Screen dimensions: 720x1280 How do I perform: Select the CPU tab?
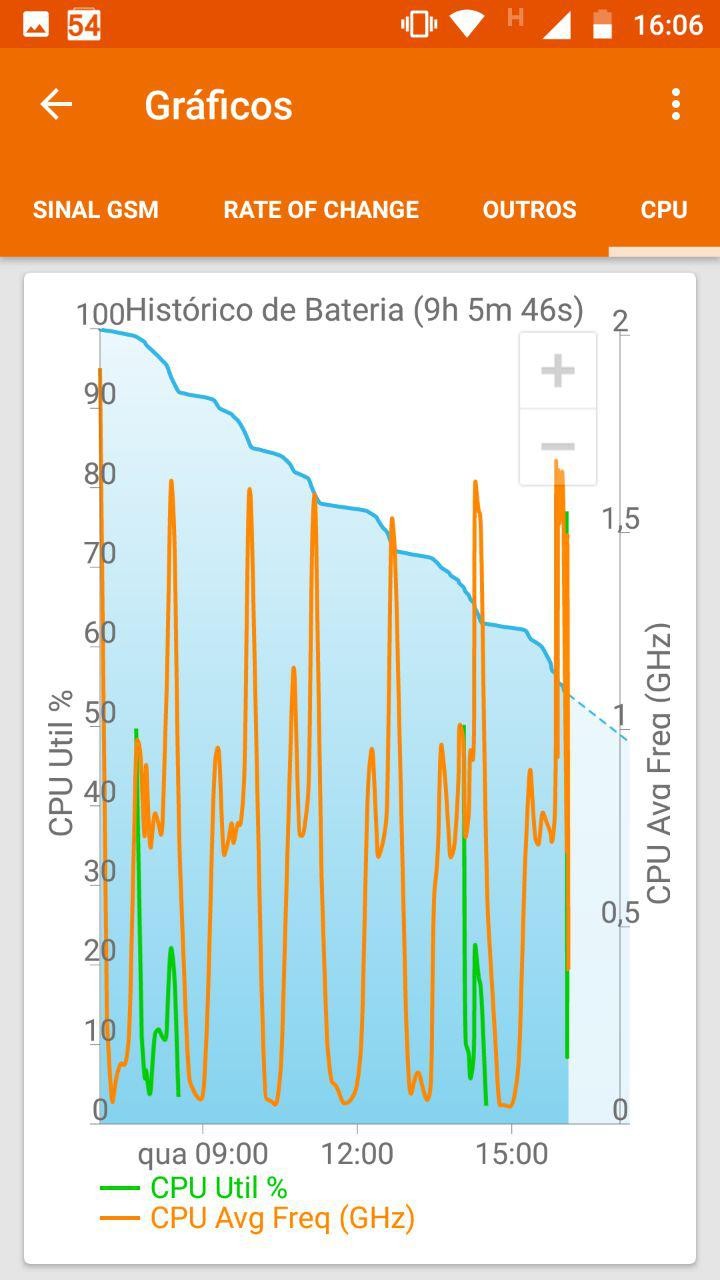[664, 210]
